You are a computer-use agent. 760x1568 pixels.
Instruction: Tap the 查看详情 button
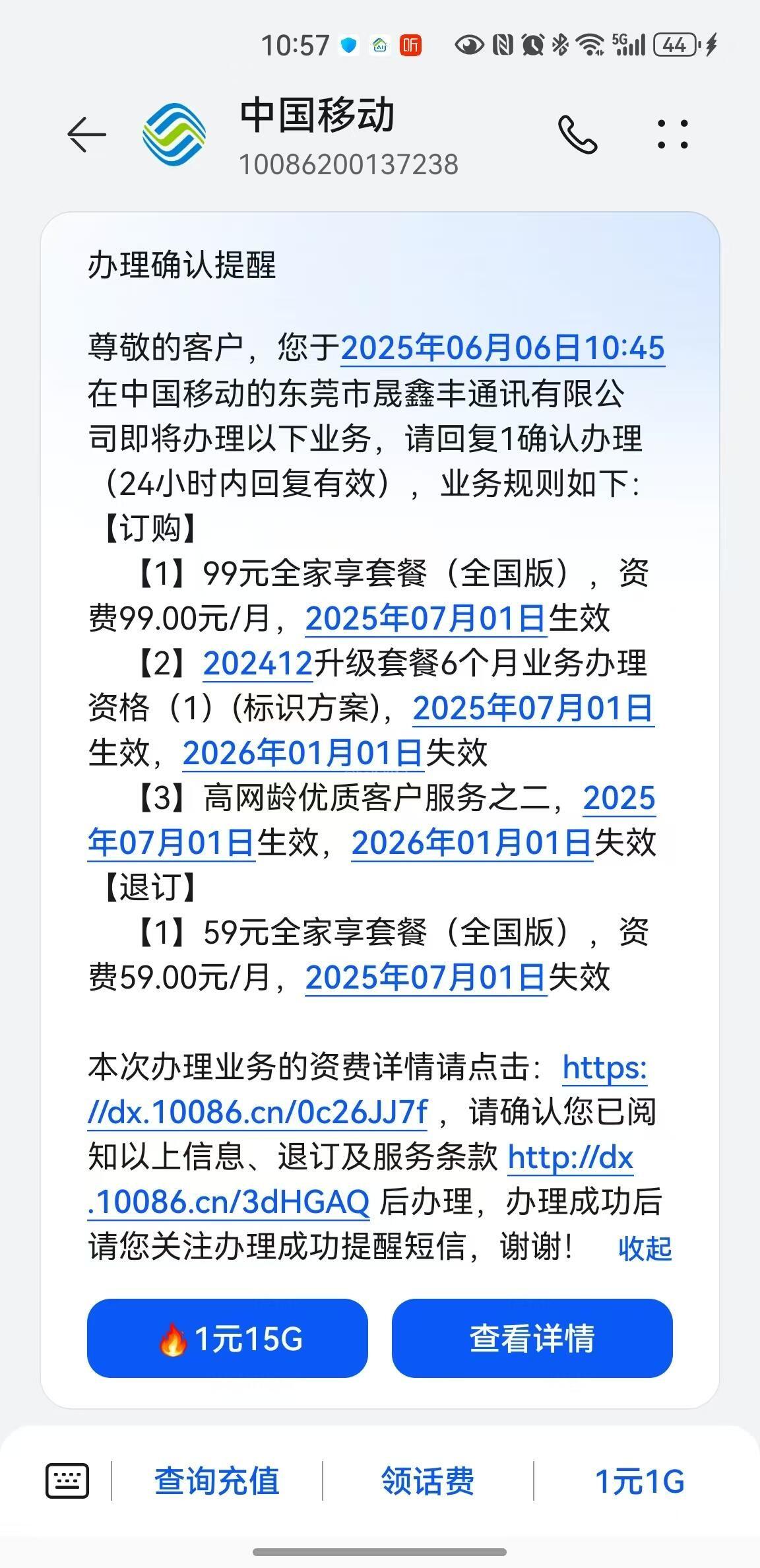(x=532, y=1338)
